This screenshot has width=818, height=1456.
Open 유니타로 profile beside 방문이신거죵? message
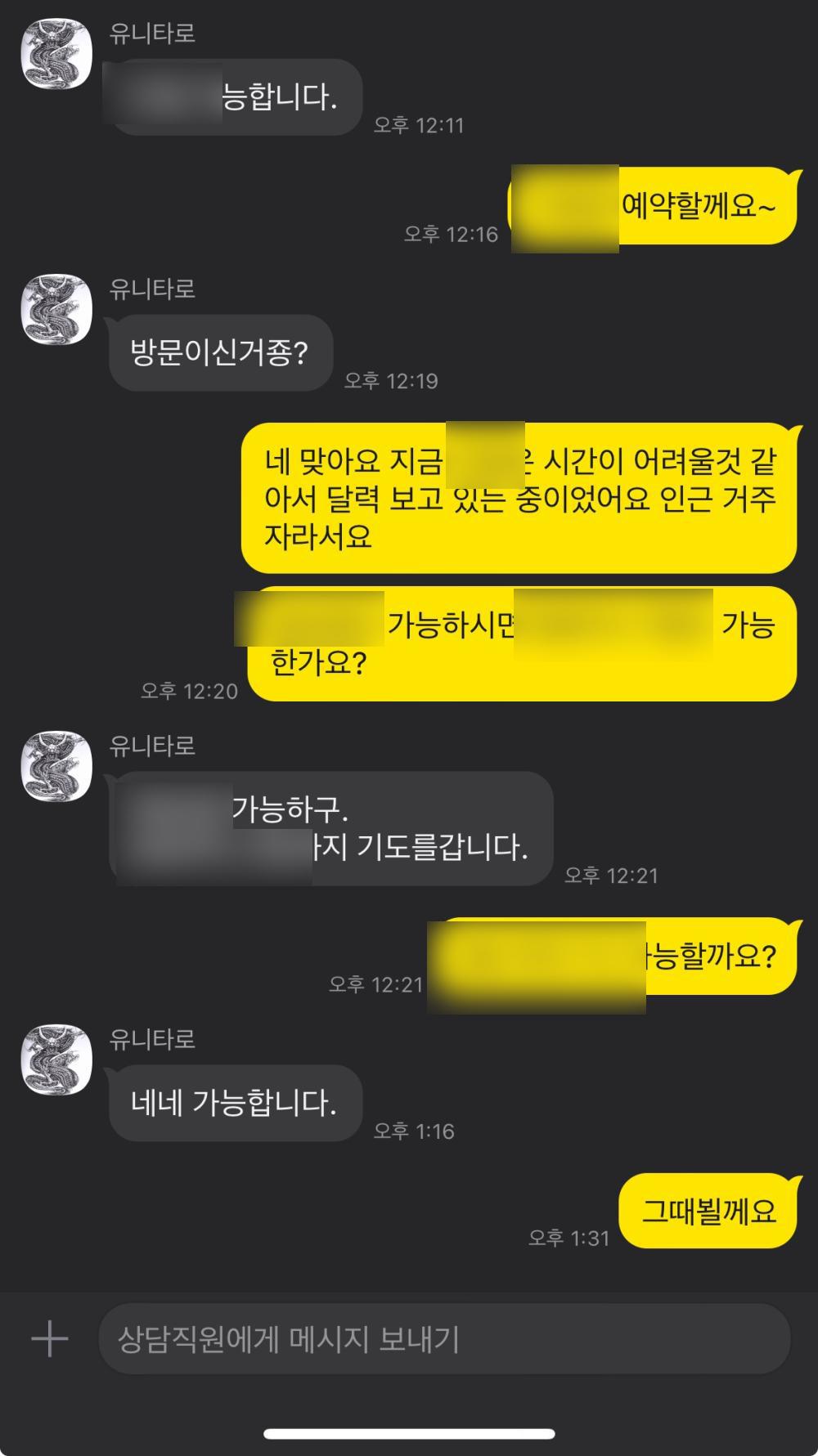[x=56, y=310]
